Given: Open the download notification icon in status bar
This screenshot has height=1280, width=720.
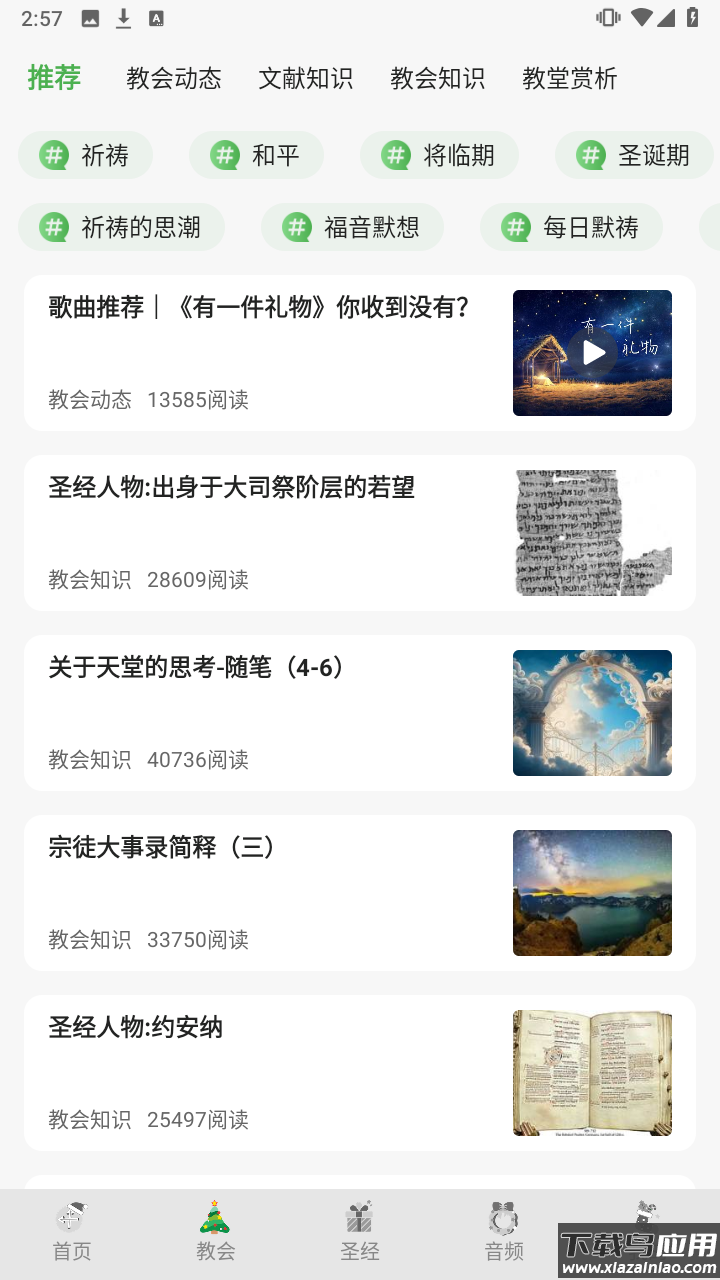Looking at the screenshot, I should (122, 17).
